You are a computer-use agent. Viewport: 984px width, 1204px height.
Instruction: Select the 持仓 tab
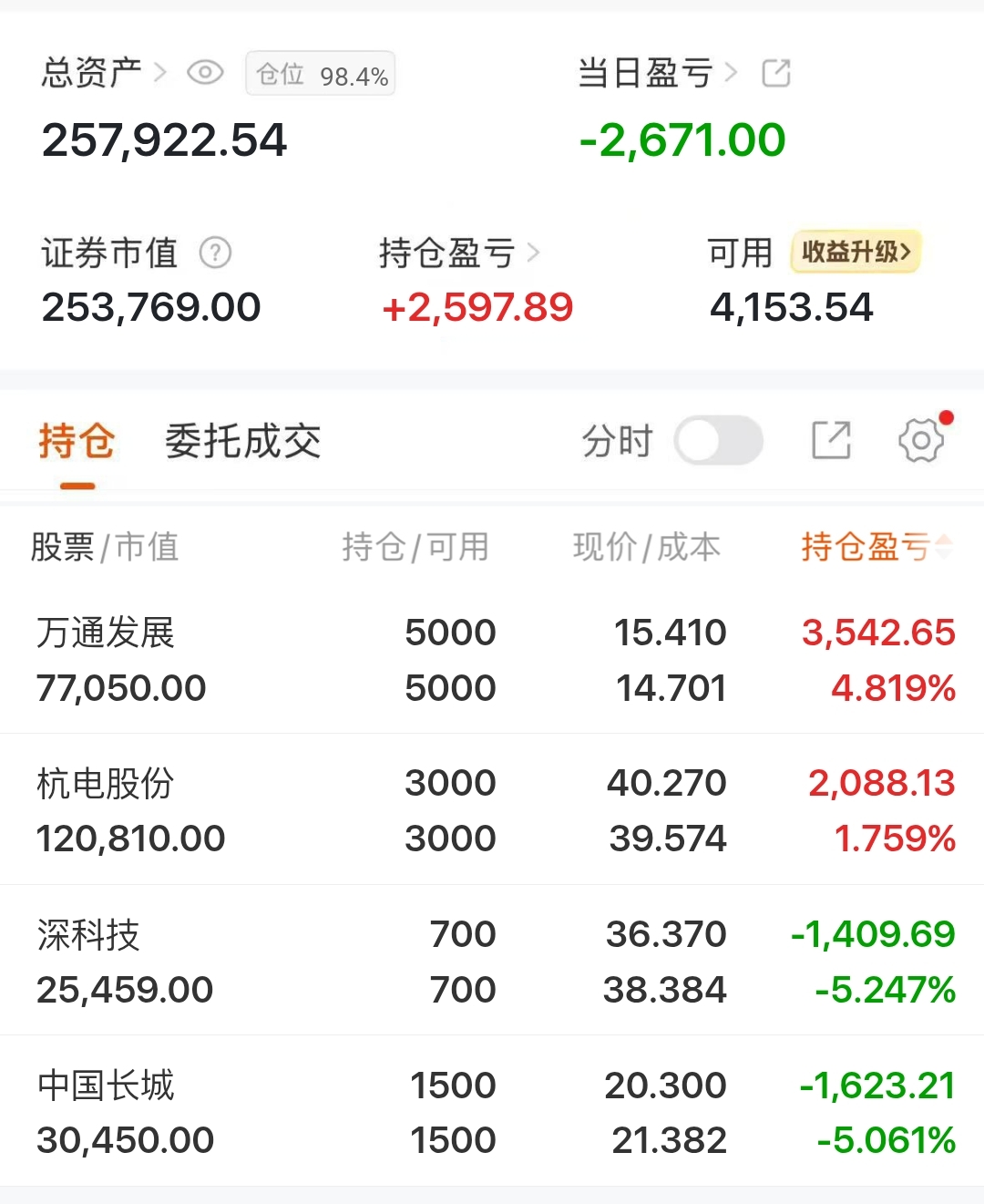pyautogui.click(x=77, y=441)
